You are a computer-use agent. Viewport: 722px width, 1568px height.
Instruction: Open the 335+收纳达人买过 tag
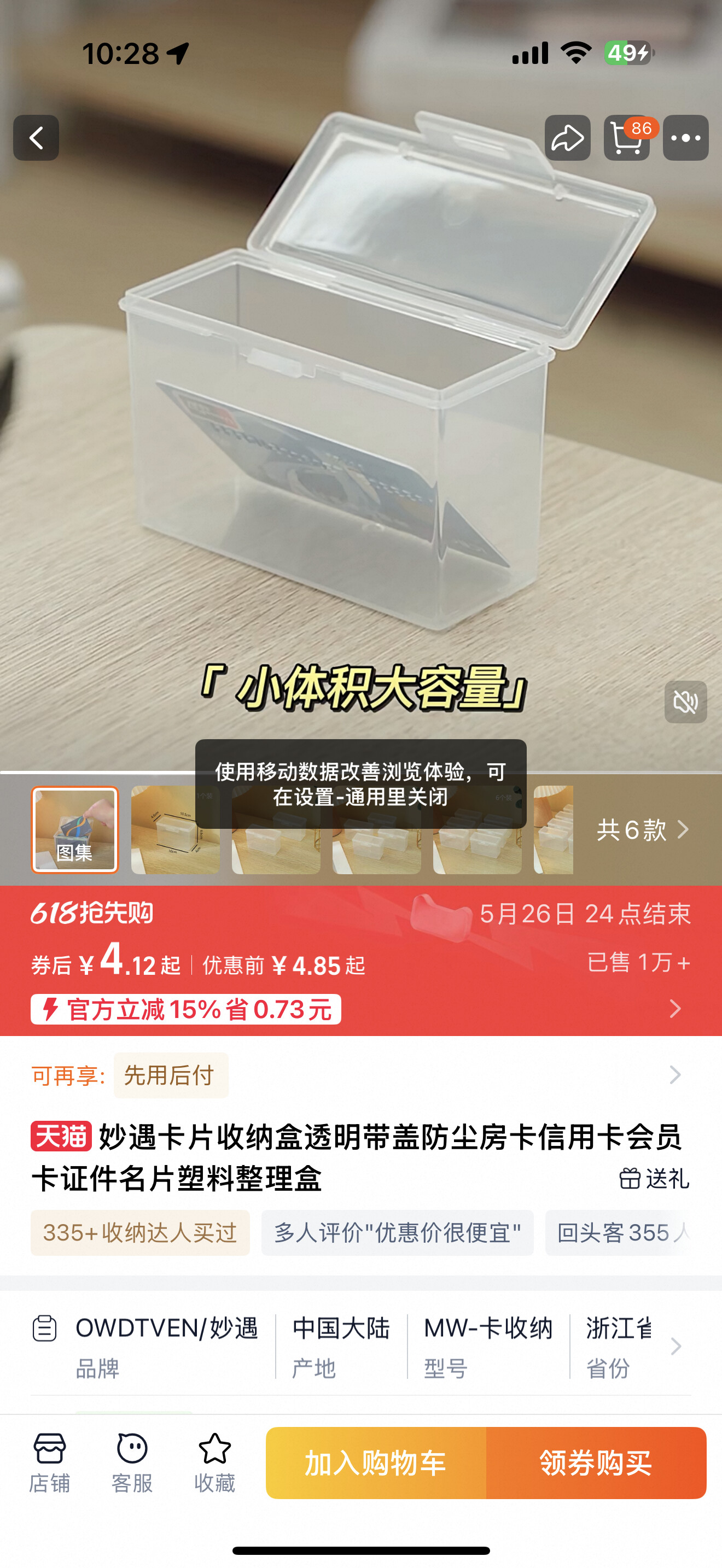(x=140, y=1233)
